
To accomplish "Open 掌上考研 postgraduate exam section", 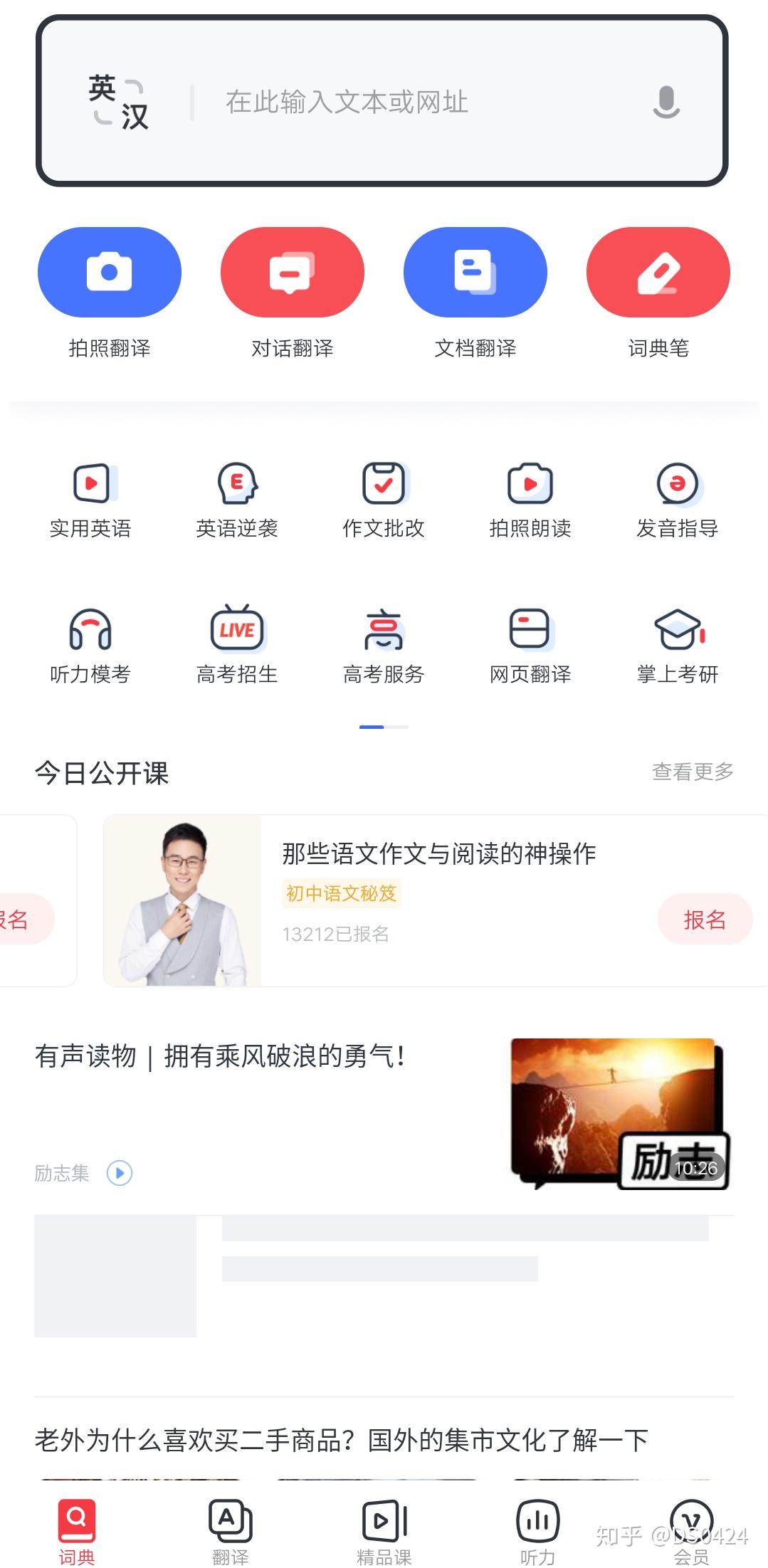I will click(677, 646).
